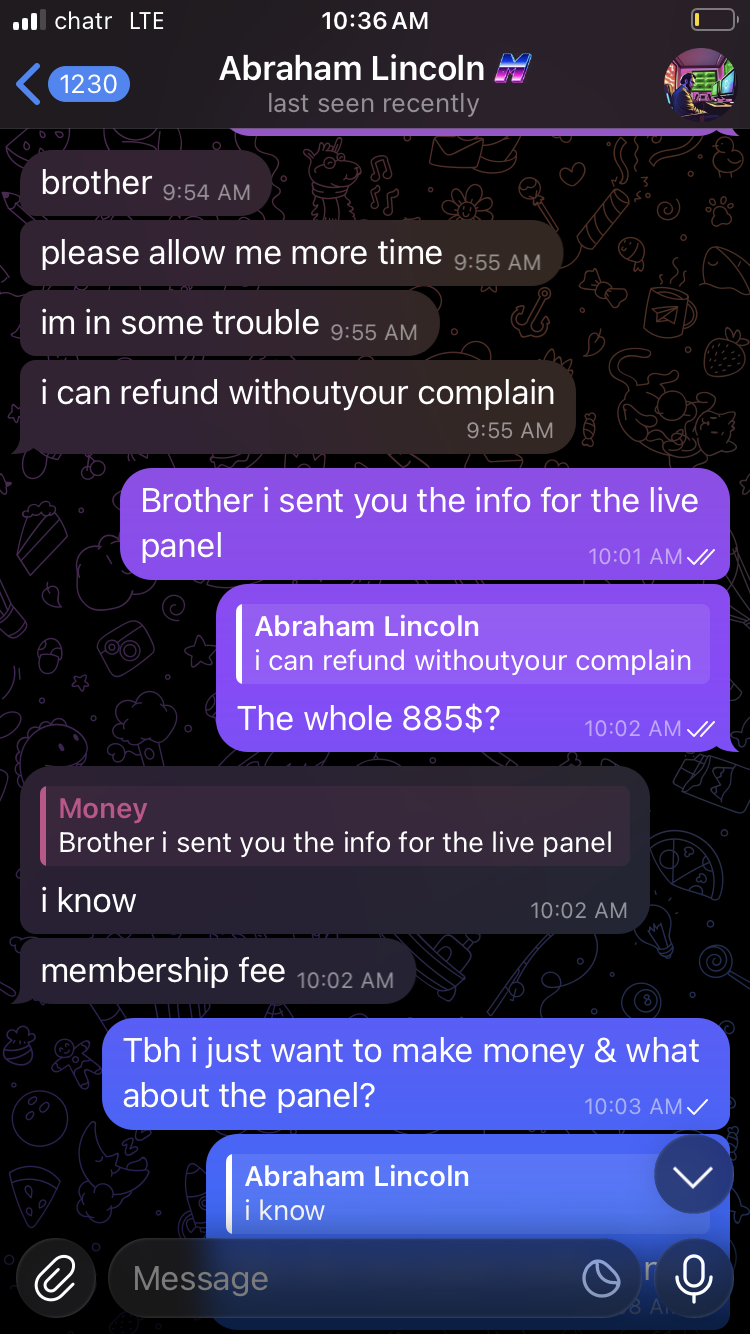Focus the Message text field
The image size is (750, 1334).
340,1278
